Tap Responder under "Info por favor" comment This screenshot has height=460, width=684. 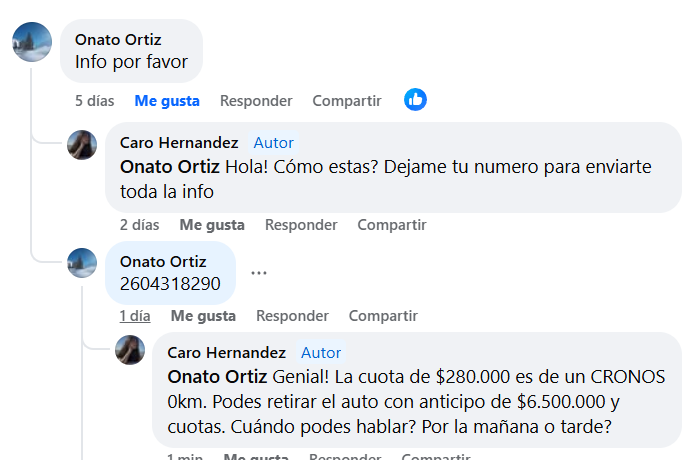click(256, 101)
